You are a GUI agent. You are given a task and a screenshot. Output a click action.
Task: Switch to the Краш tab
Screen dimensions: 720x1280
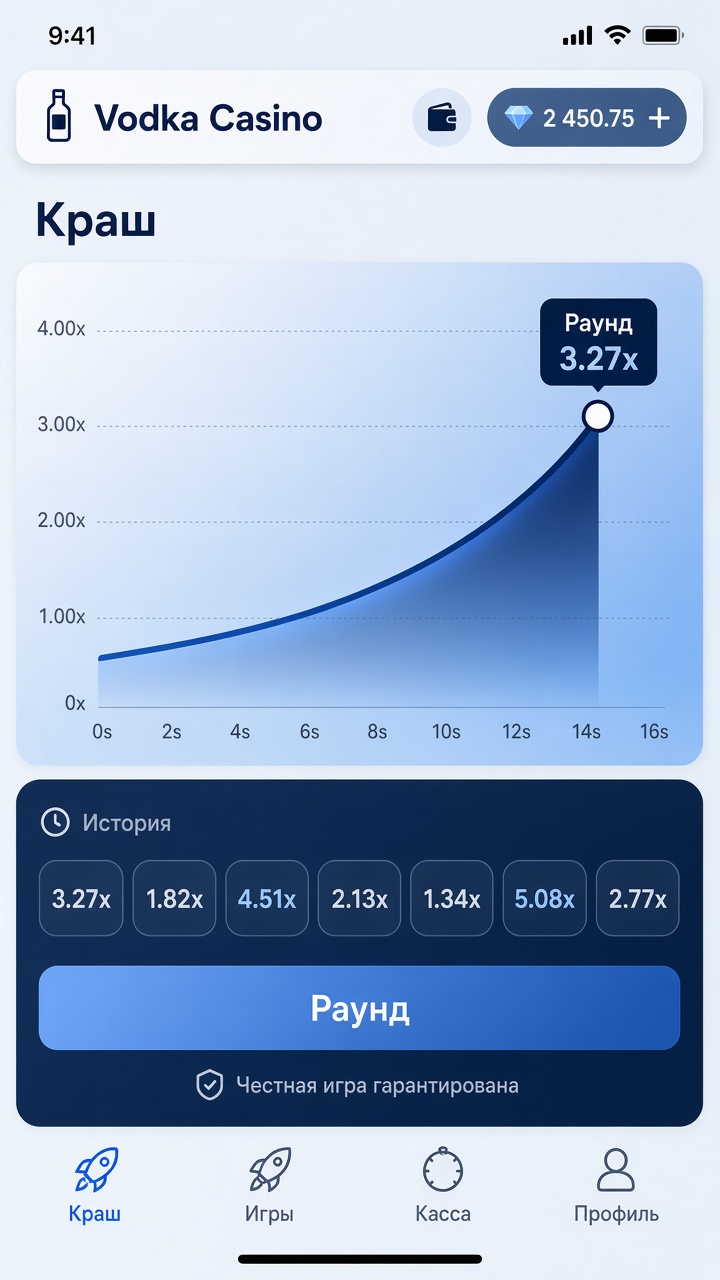(95, 1185)
